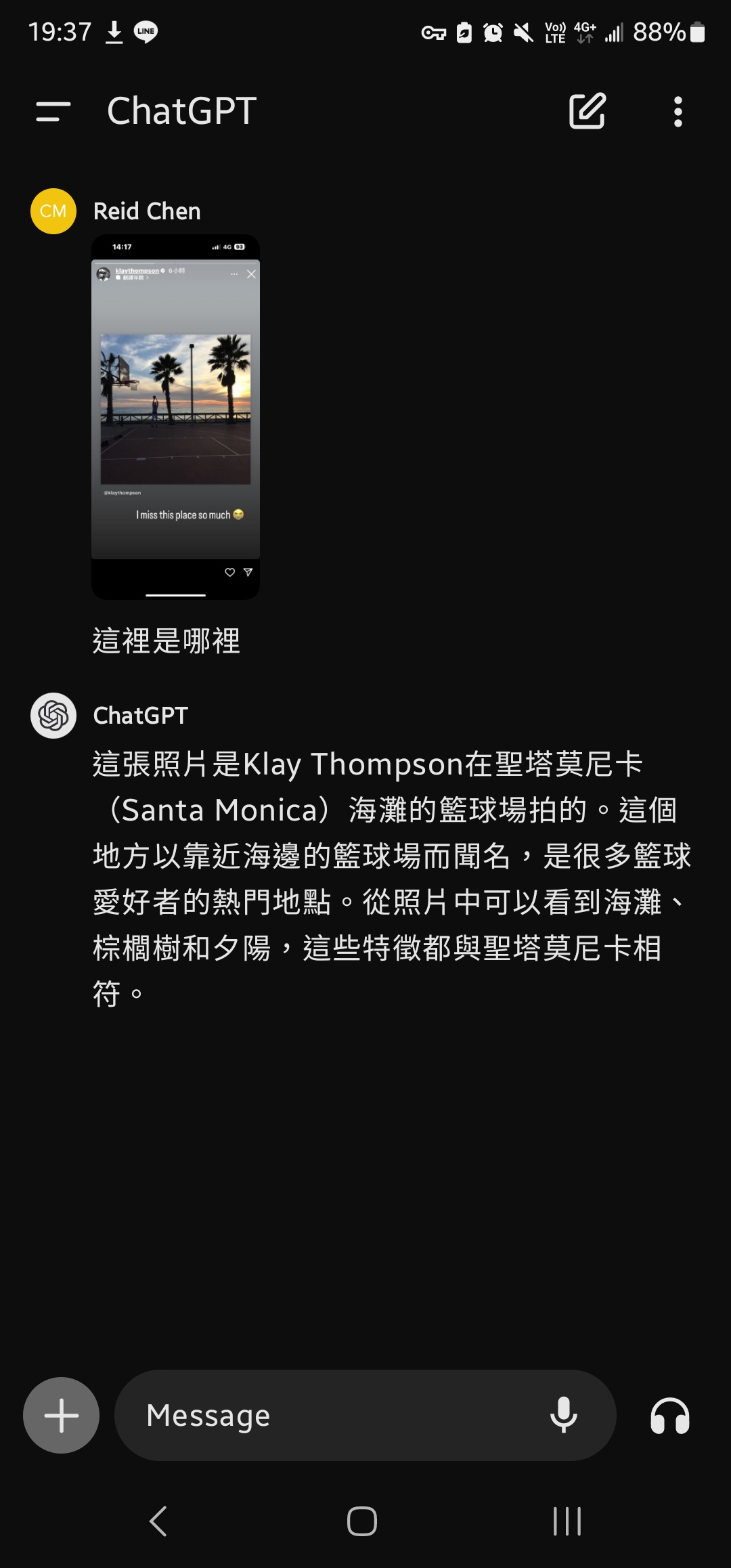The image size is (731, 1568).
Task: Open the three-dot overflow menu
Action: (678, 112)
